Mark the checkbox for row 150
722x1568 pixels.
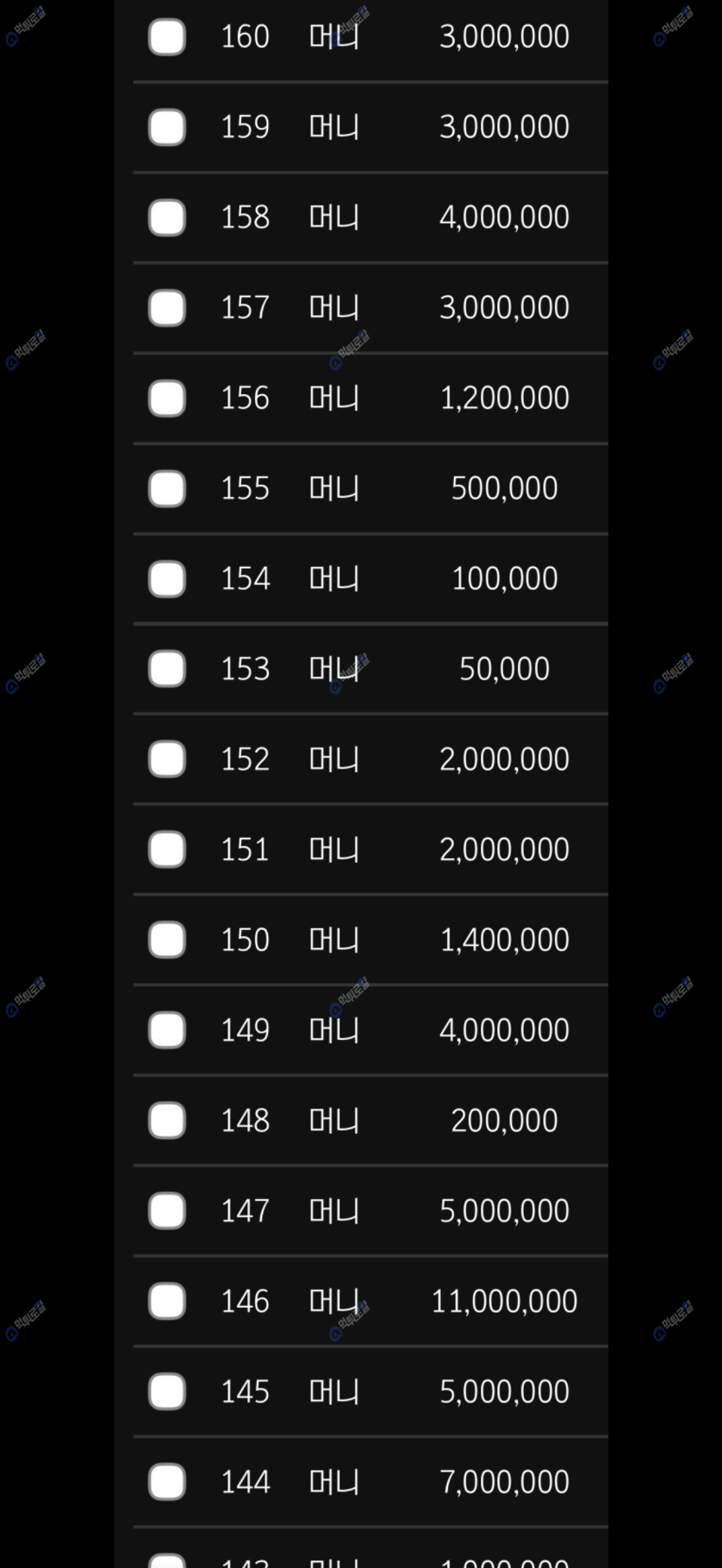point(167,940)
